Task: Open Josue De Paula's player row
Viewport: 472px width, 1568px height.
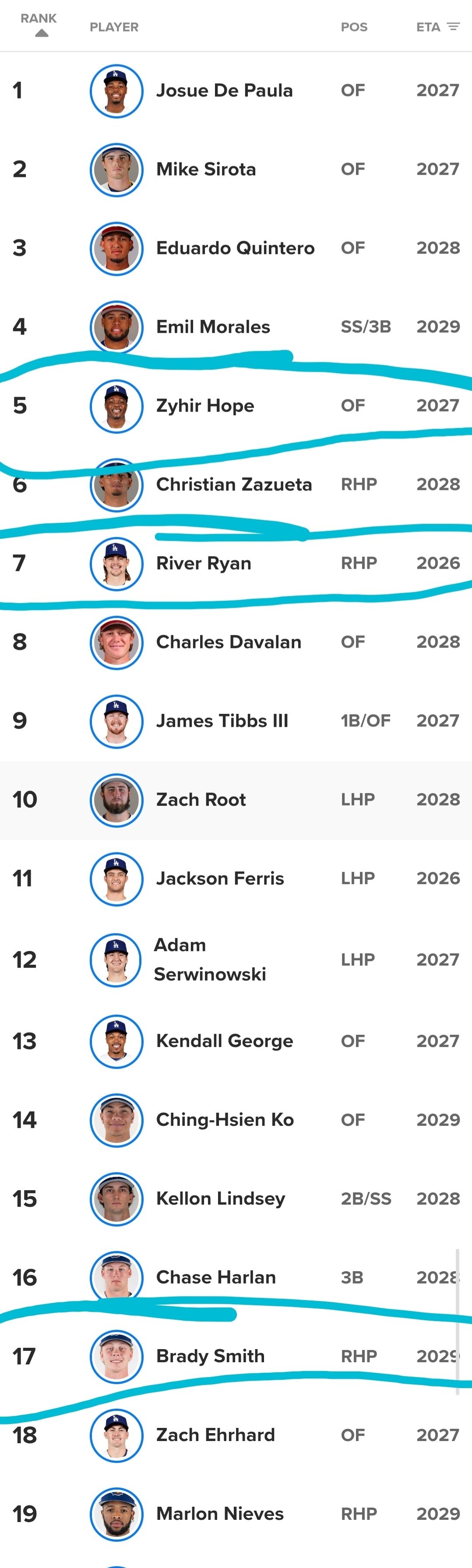Action: coord(236,91)
